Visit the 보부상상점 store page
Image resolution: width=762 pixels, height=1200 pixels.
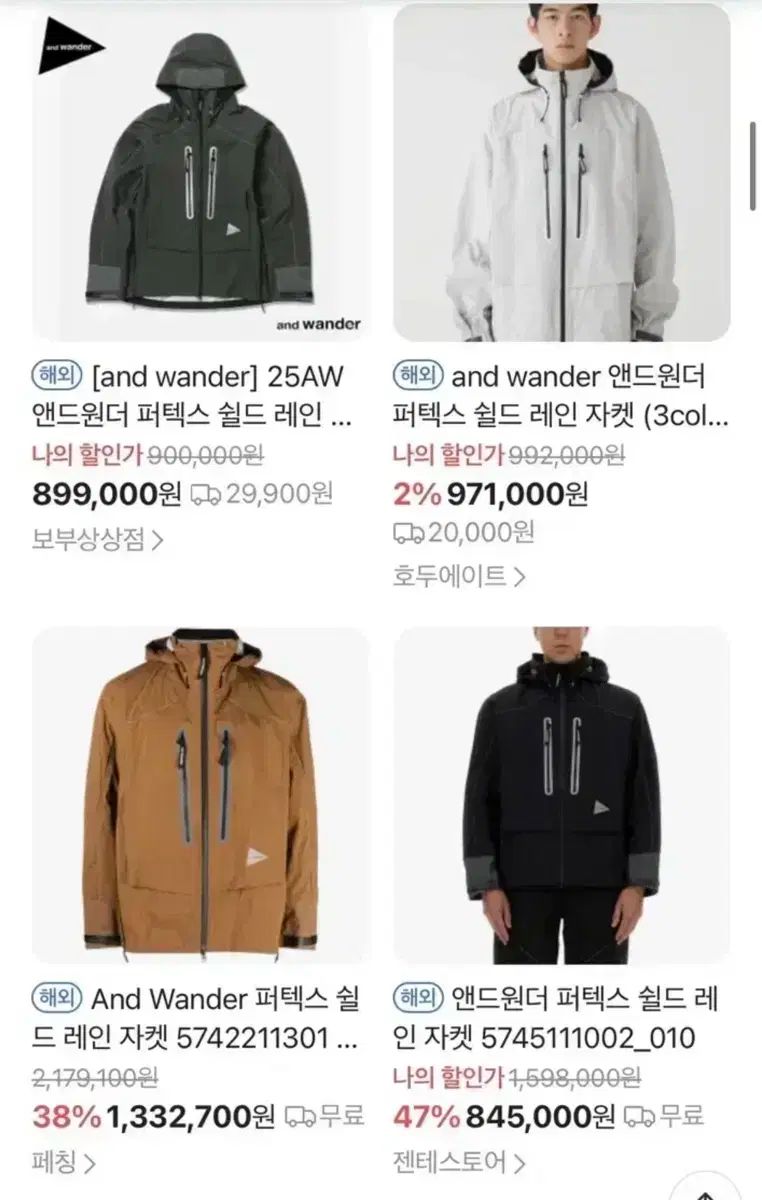97,541
